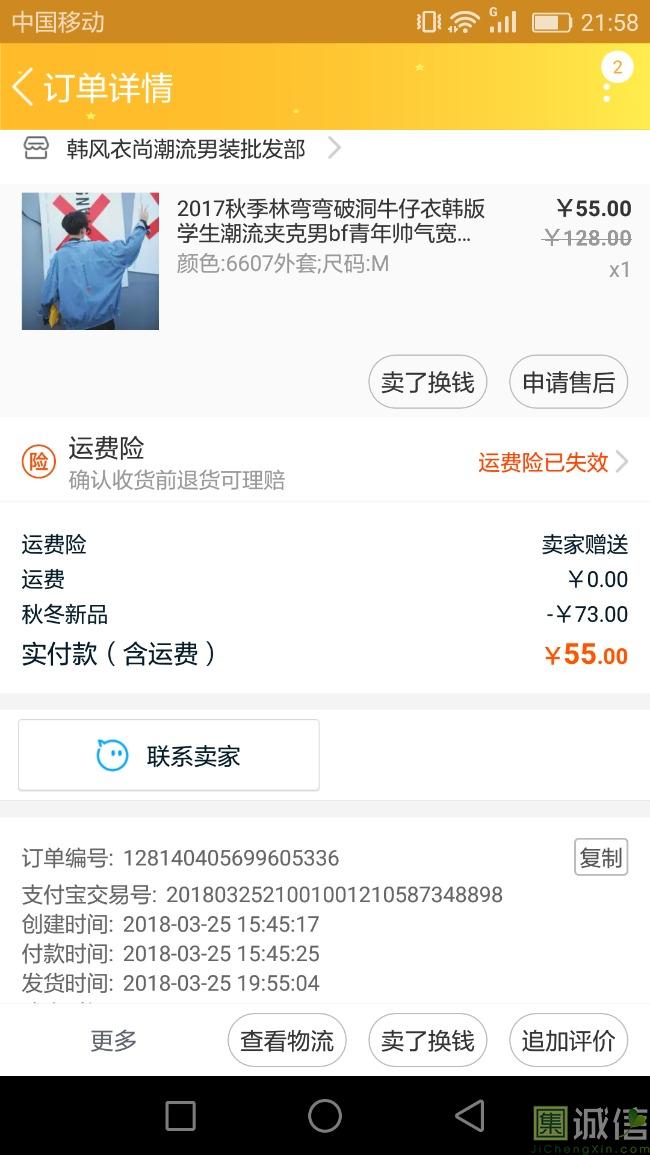
Task: Tap 查看物流 to view logistics
Action: pyautogui.click(x=286, y=1040)
